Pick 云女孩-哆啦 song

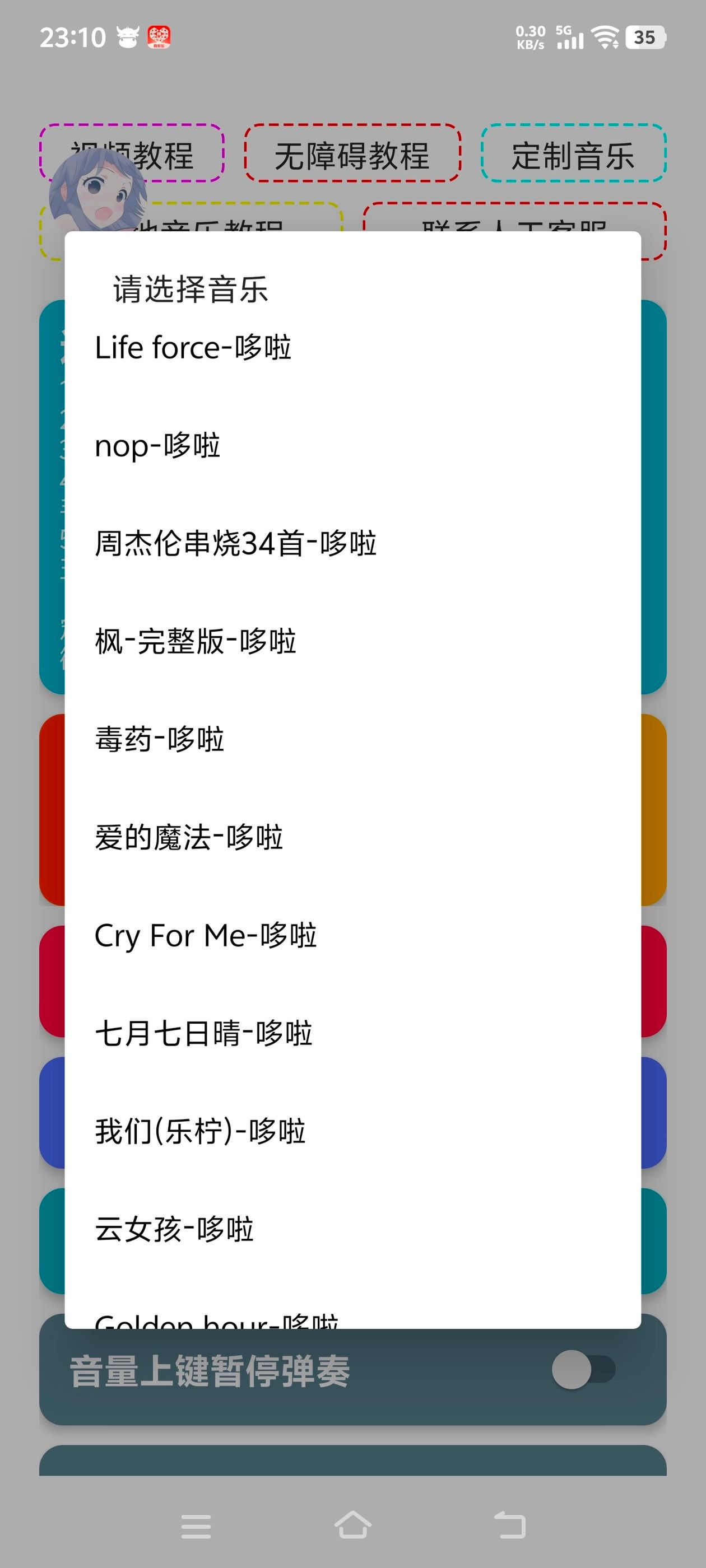coord(174,1229)
